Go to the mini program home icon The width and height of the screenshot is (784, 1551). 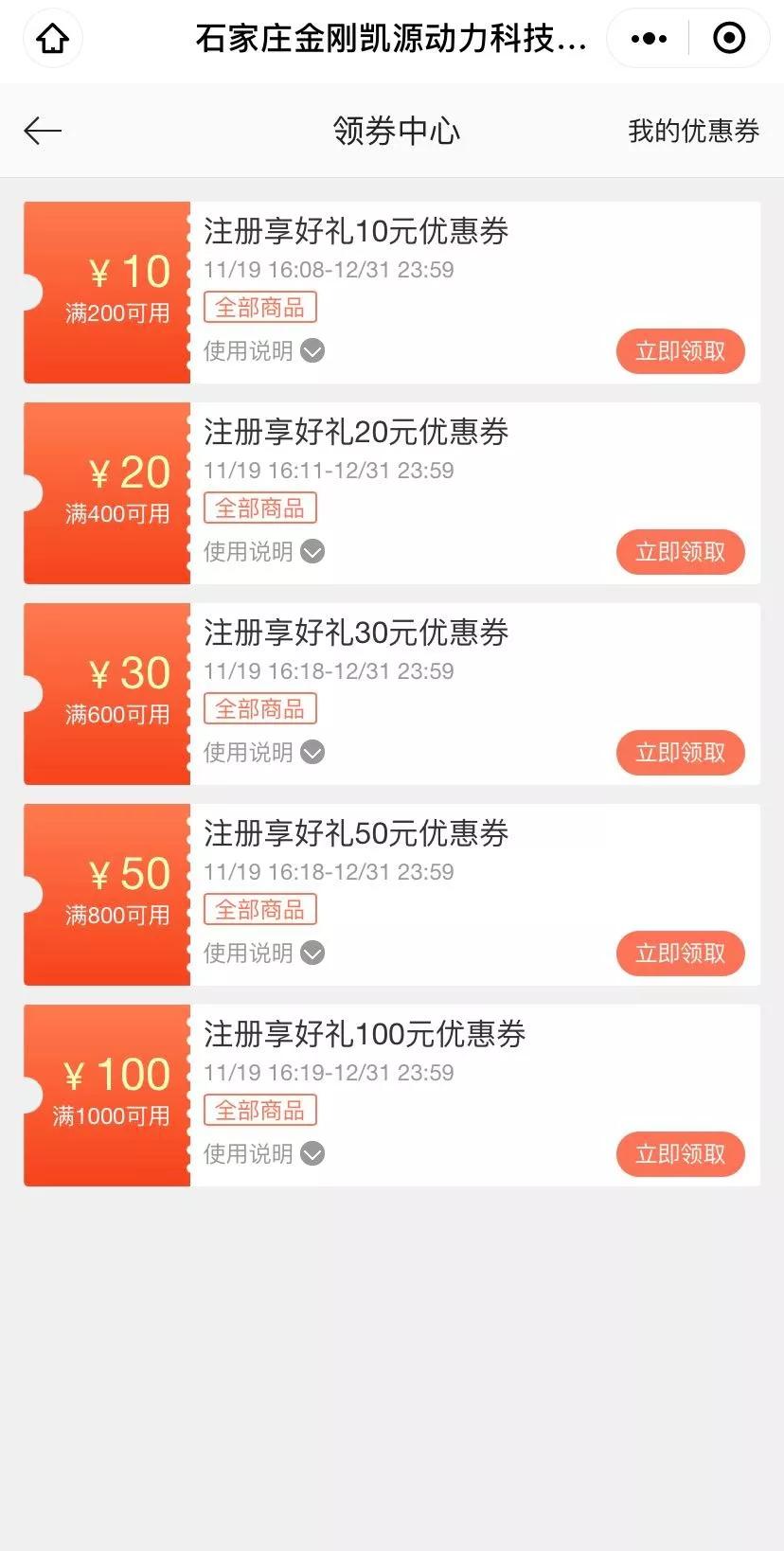click(52, 39)
